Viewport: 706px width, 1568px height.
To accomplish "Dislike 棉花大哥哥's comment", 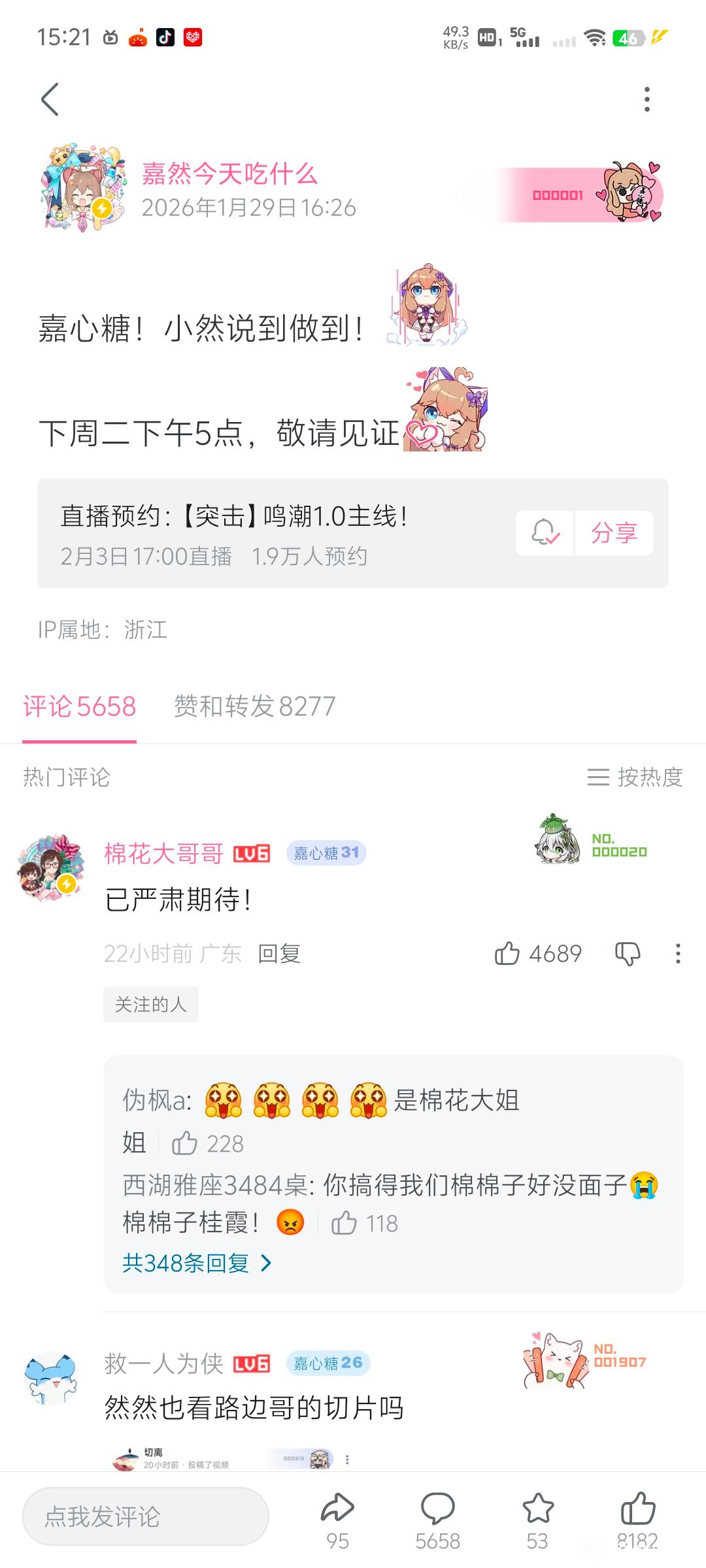I will 628,954.
